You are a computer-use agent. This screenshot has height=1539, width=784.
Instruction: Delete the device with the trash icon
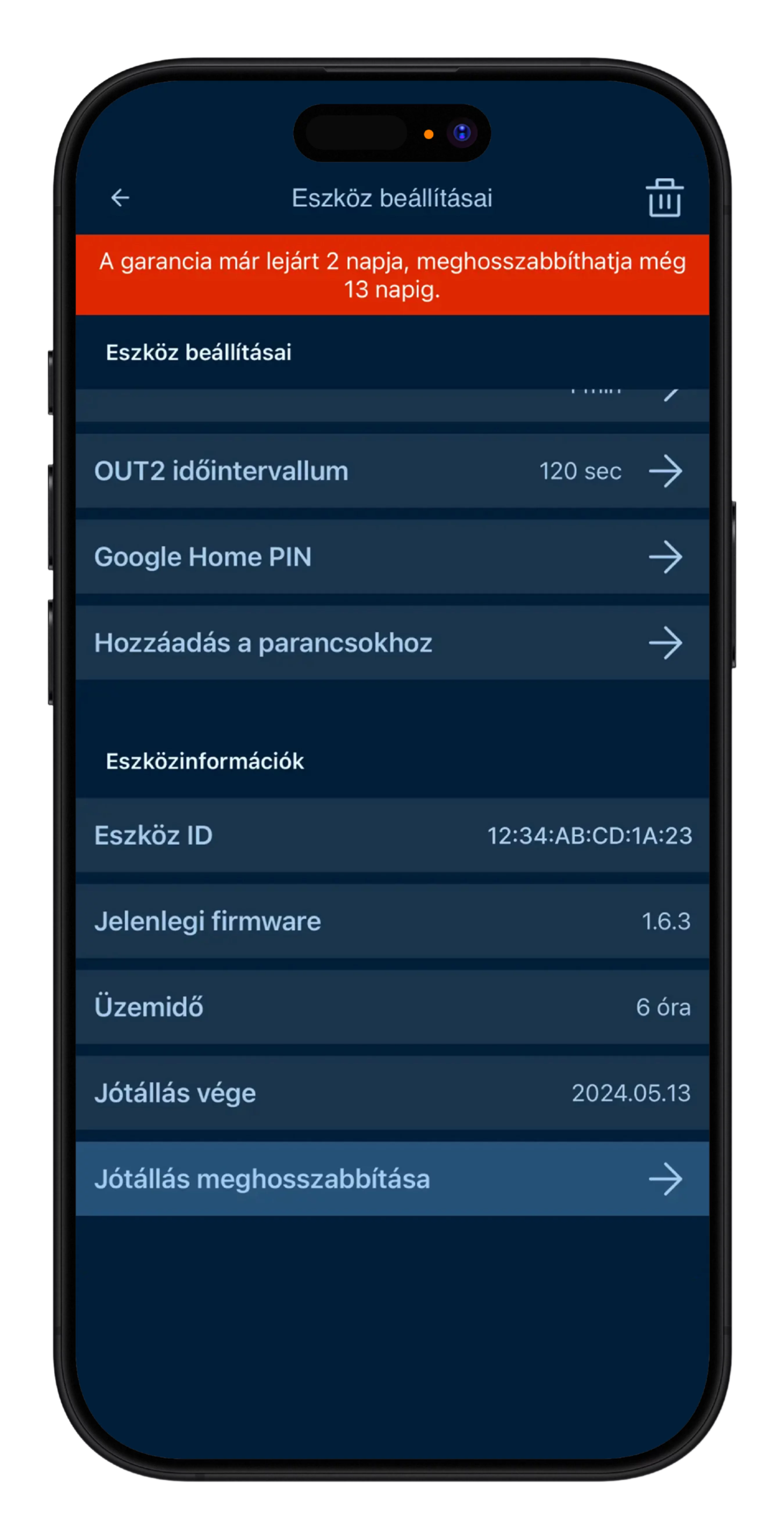664,198
